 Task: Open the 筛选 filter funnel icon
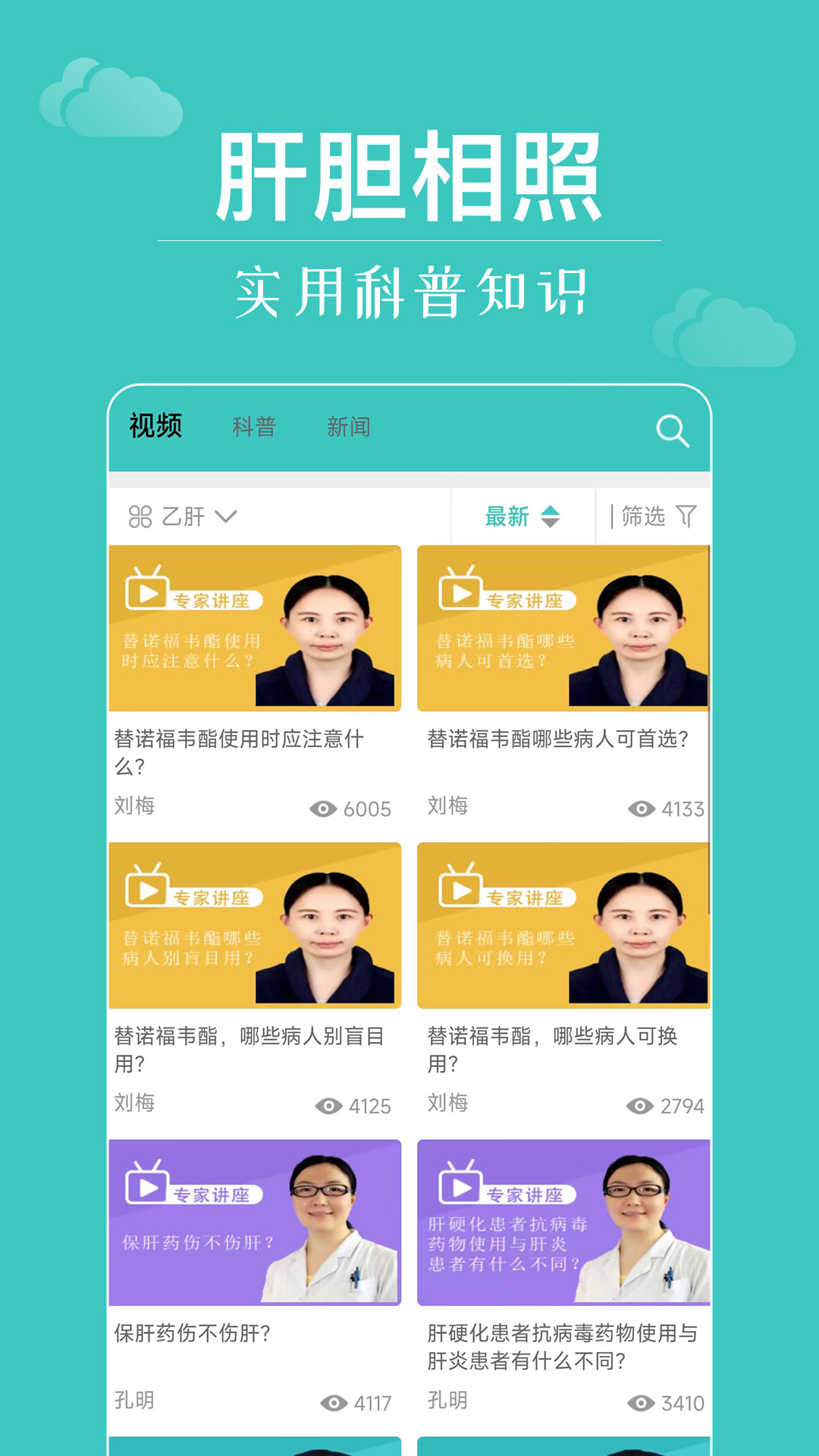click(689, 516)
